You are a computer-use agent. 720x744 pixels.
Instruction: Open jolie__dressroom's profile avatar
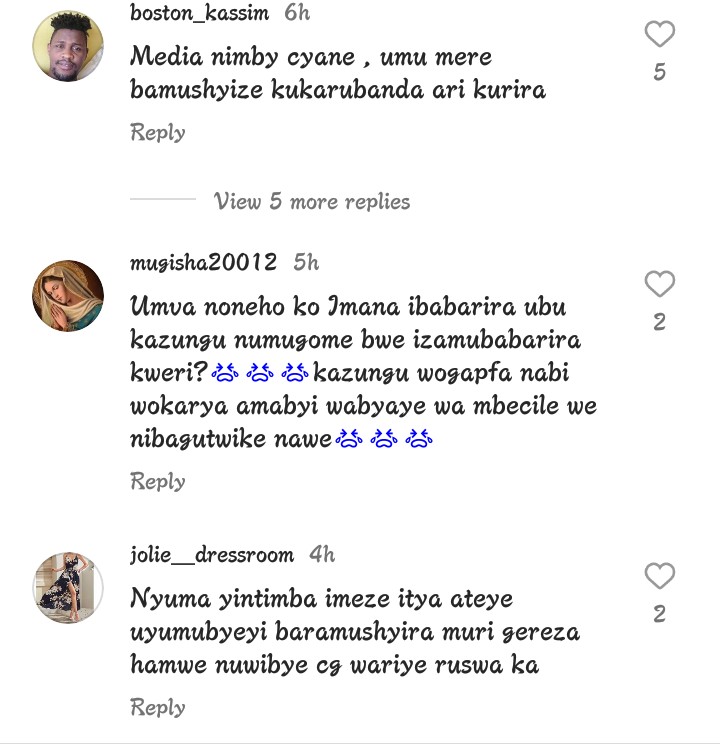[68, 588]
